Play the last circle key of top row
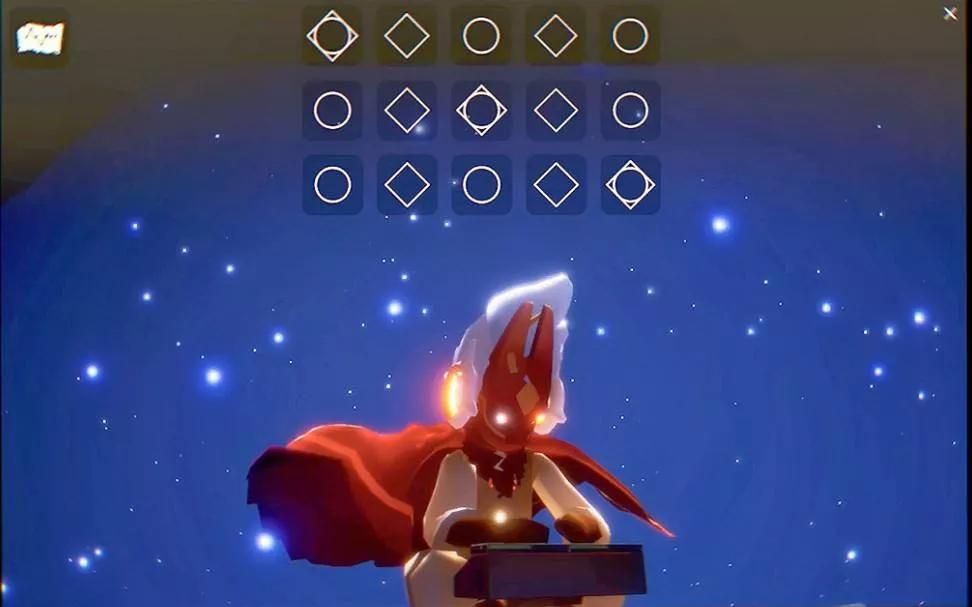Screen dimensions: 972x607 [x=630, y=36]
